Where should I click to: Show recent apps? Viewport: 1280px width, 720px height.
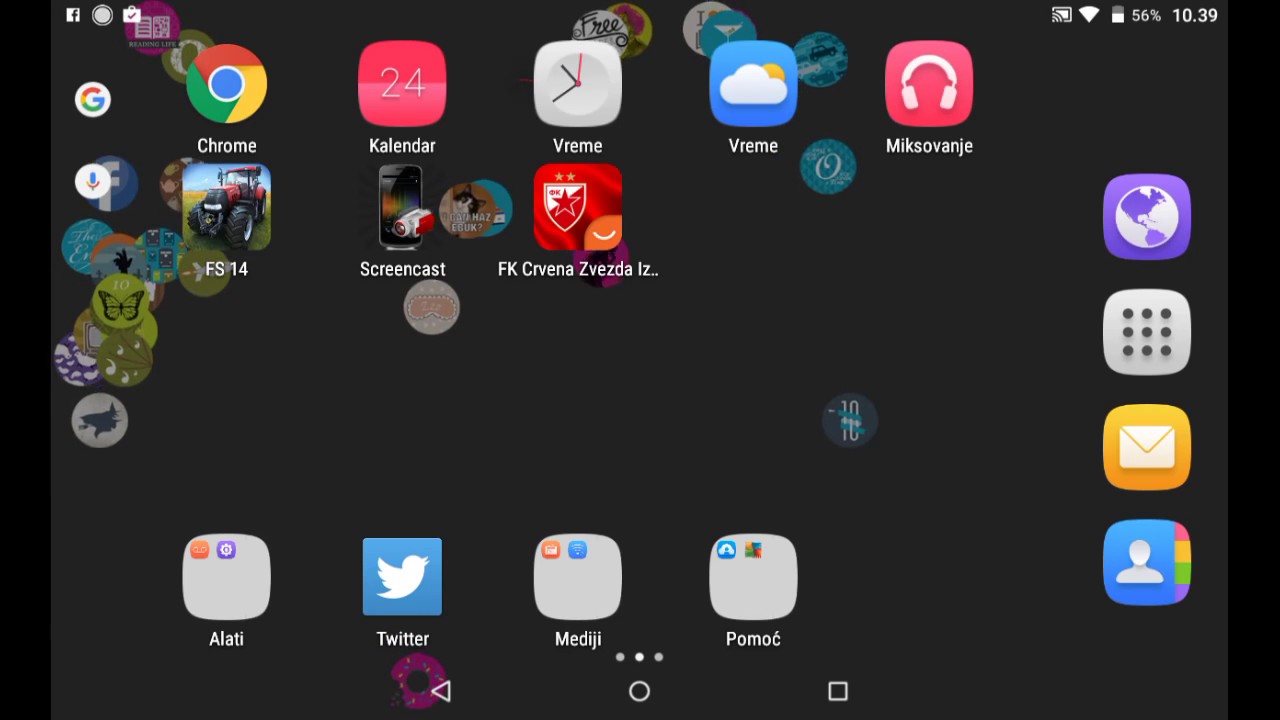[x=838, y=691]
